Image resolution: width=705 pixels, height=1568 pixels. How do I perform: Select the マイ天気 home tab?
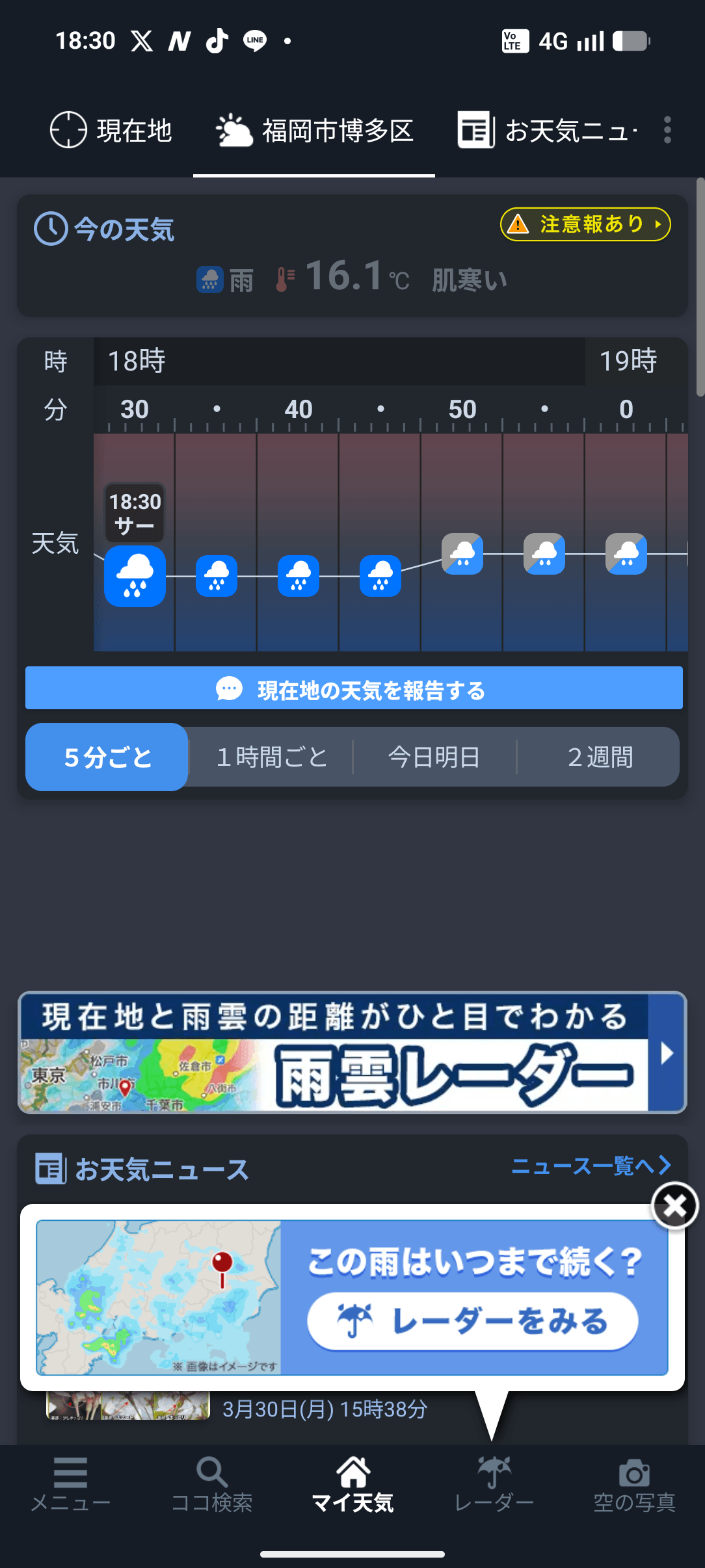point(352,1484)
